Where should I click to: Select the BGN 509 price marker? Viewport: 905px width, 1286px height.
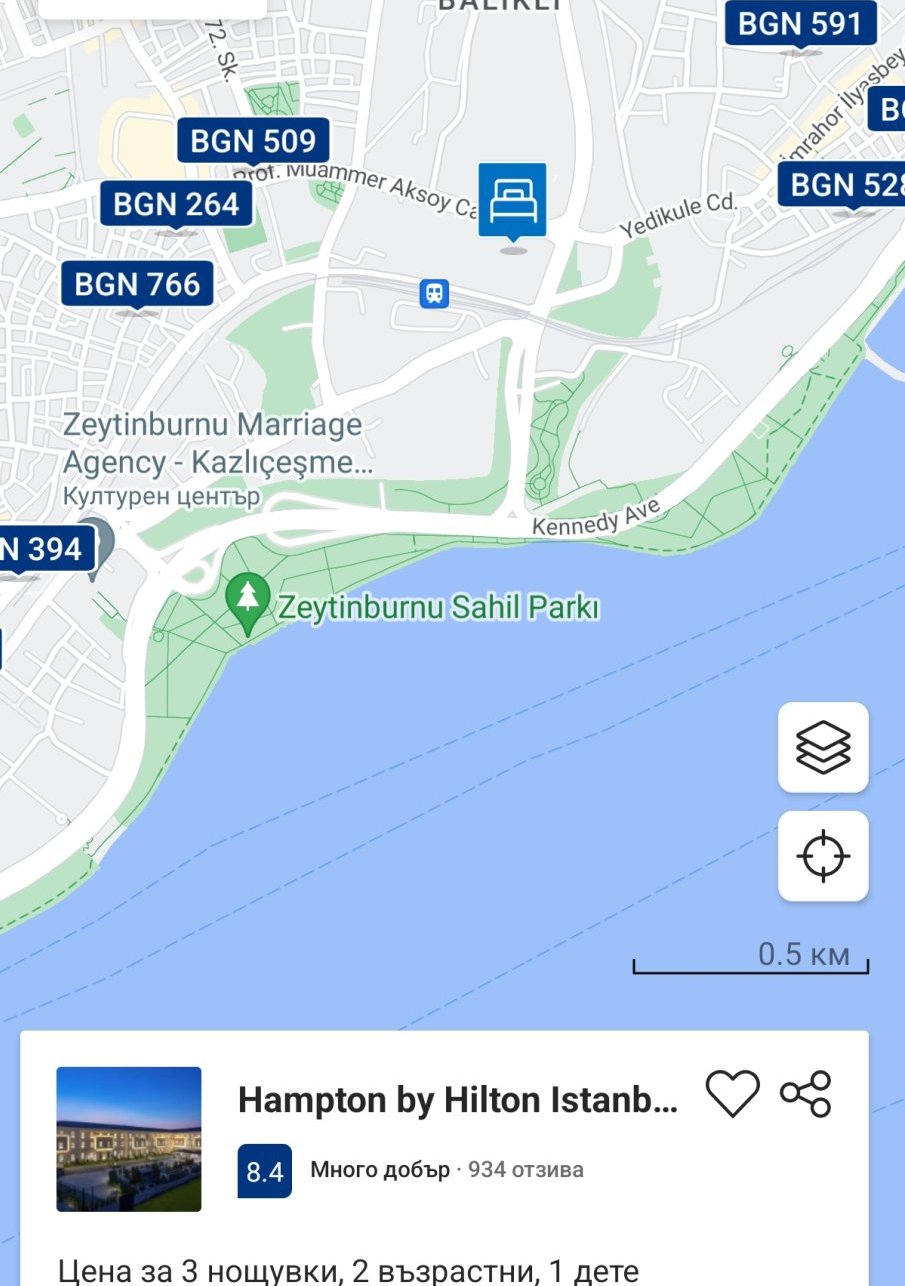click(x=253, y=141)
